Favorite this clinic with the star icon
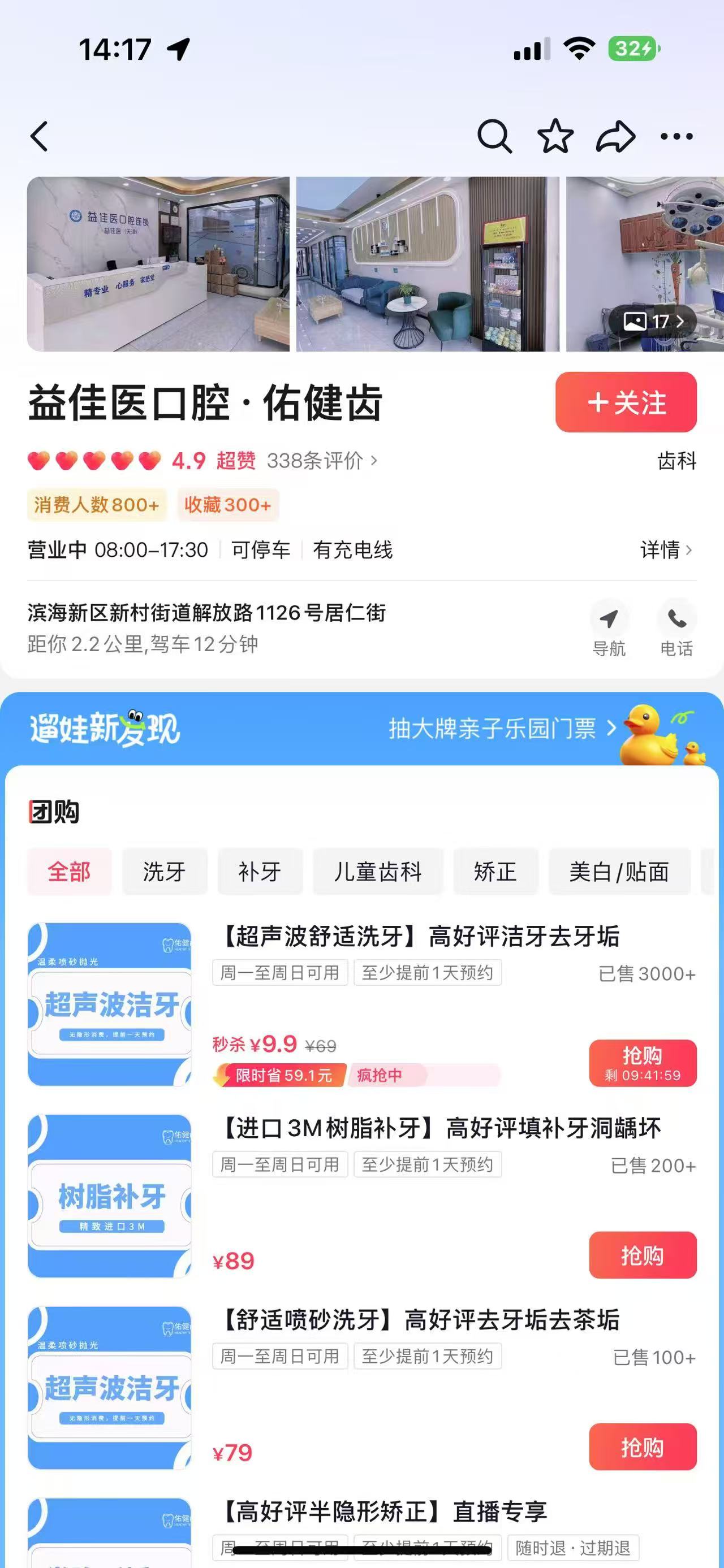 [555, 136]
